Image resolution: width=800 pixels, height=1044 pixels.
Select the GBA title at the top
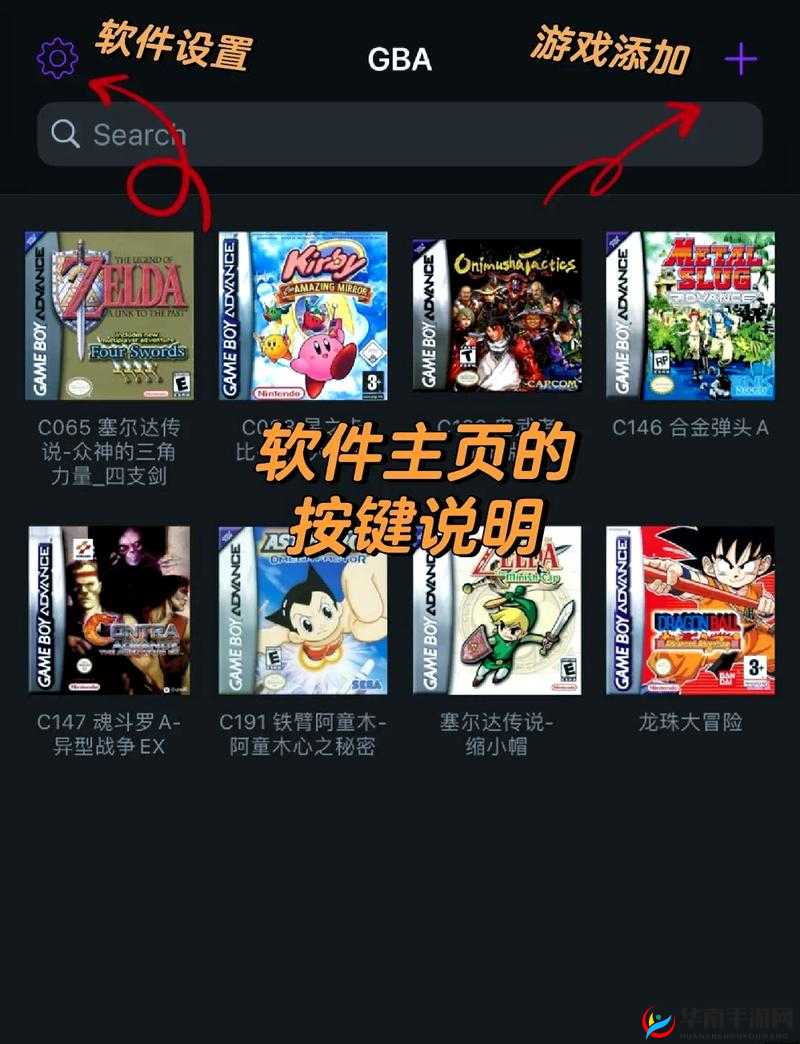tap(400, 58)
